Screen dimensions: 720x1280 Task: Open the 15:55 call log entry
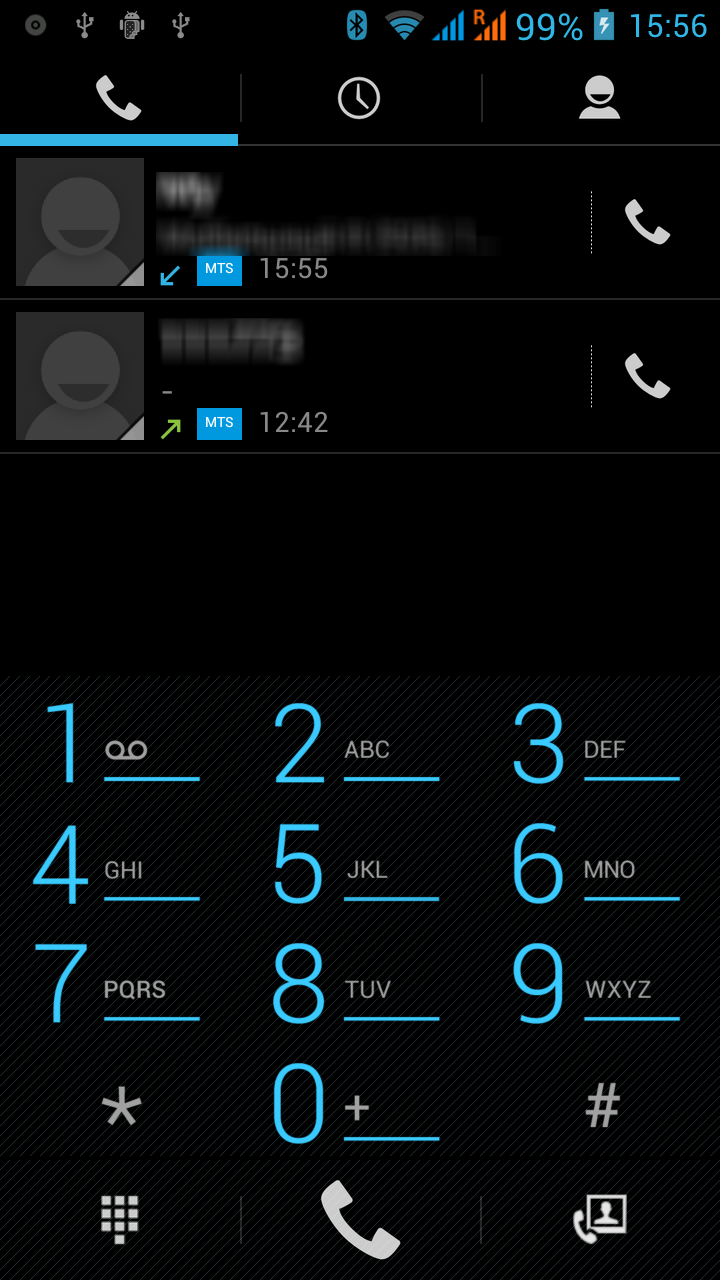click(x=360, y=222)
